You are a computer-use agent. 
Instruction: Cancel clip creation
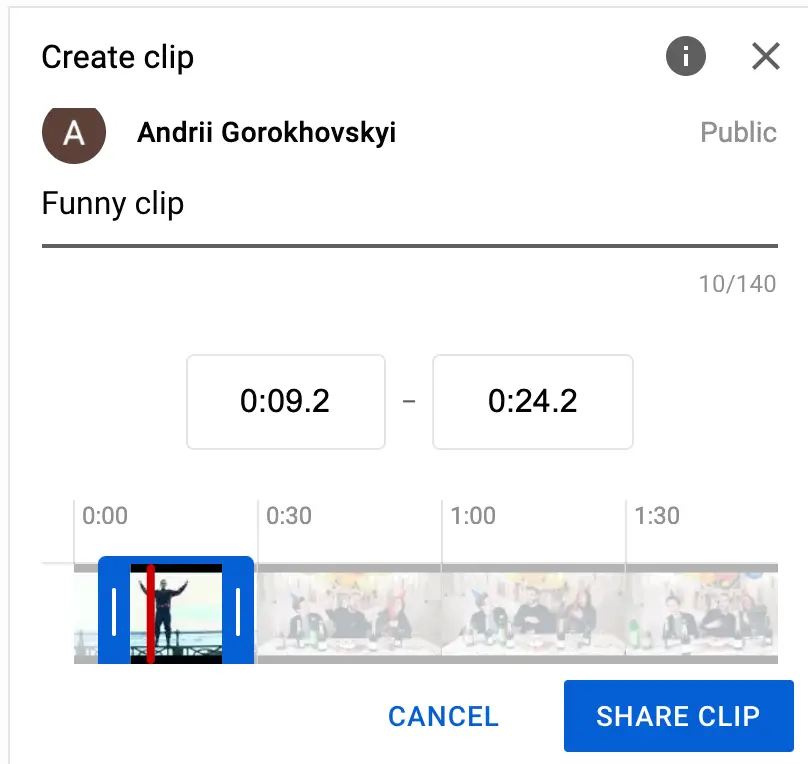point(443,716)
